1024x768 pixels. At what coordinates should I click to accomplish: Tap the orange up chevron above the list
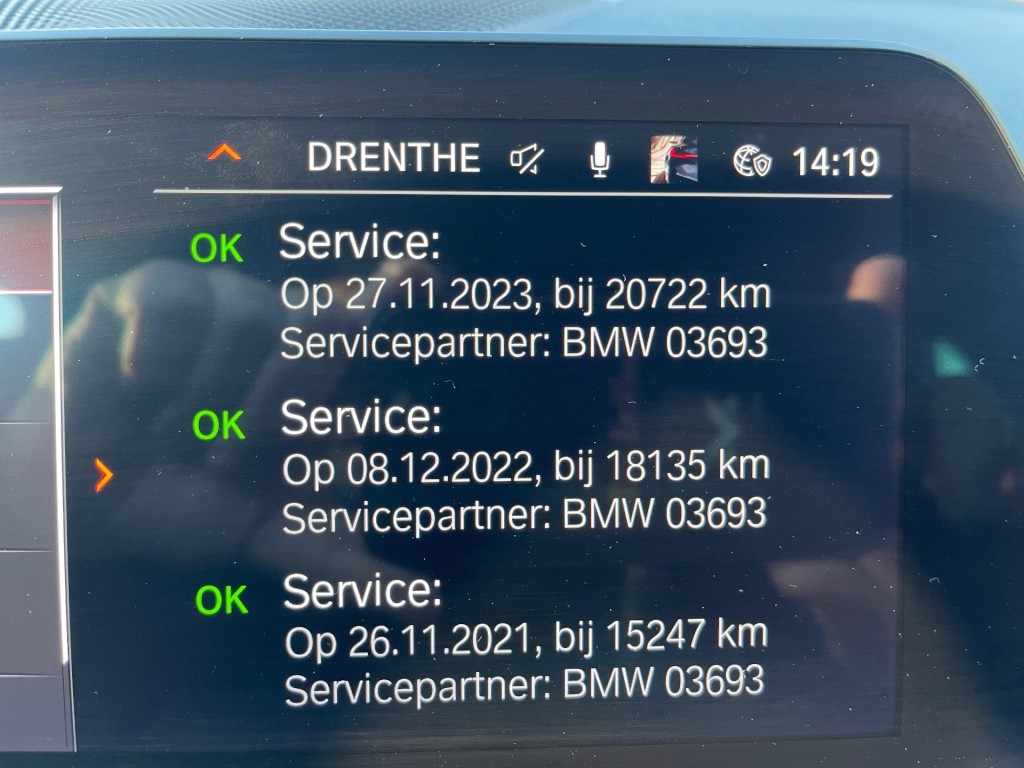[x=225, y=153]
